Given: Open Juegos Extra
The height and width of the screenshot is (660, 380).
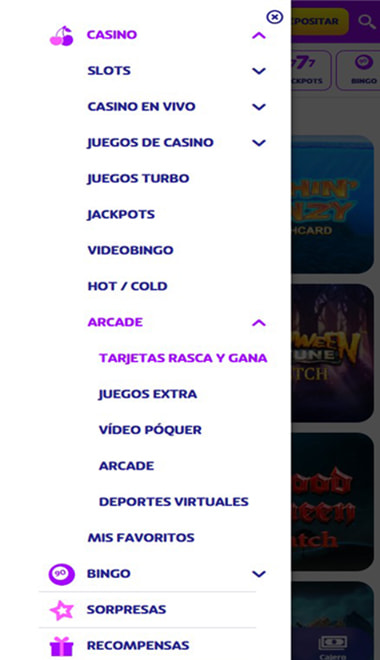Looking at the screenshot, I should point(148,394).
